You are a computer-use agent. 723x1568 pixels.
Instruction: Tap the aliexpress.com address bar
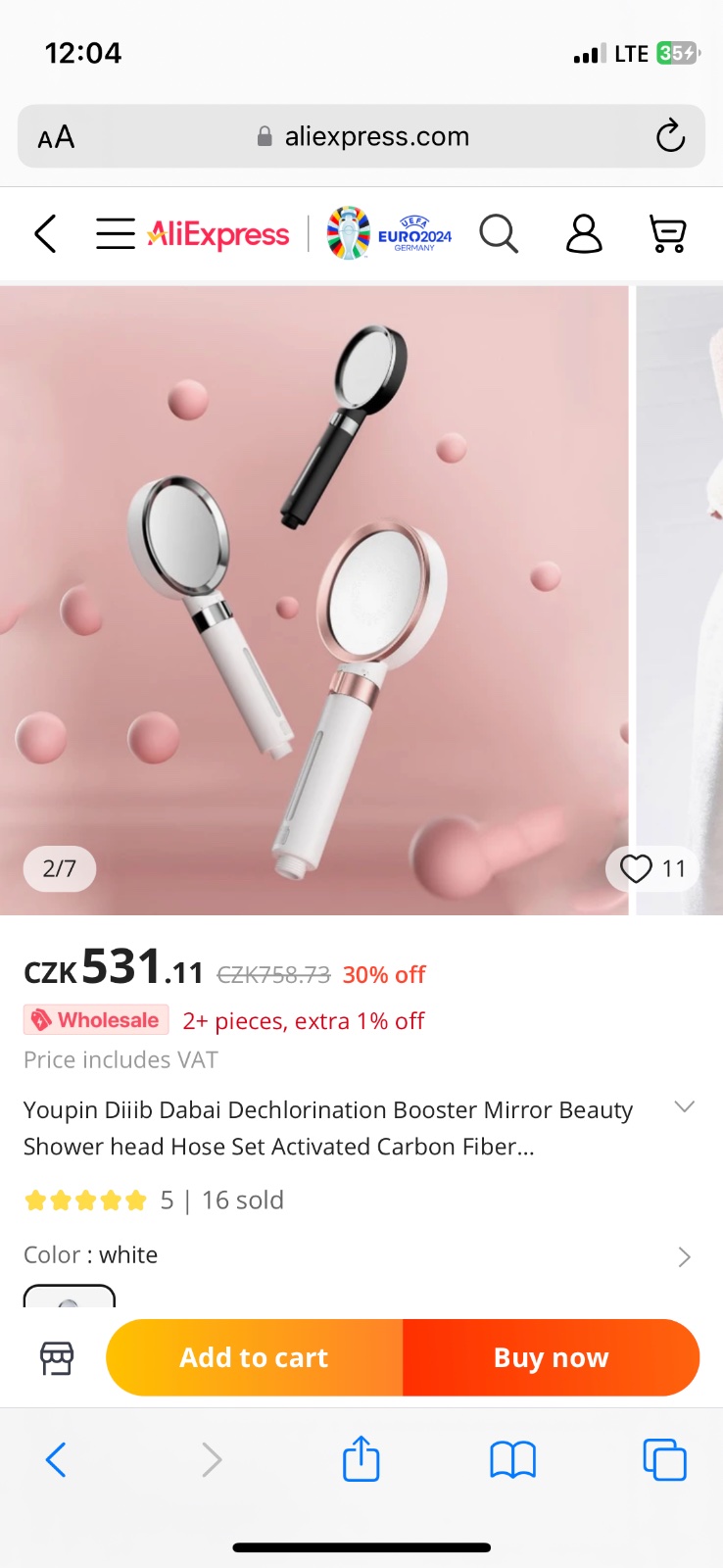click(x=362, y=136)
